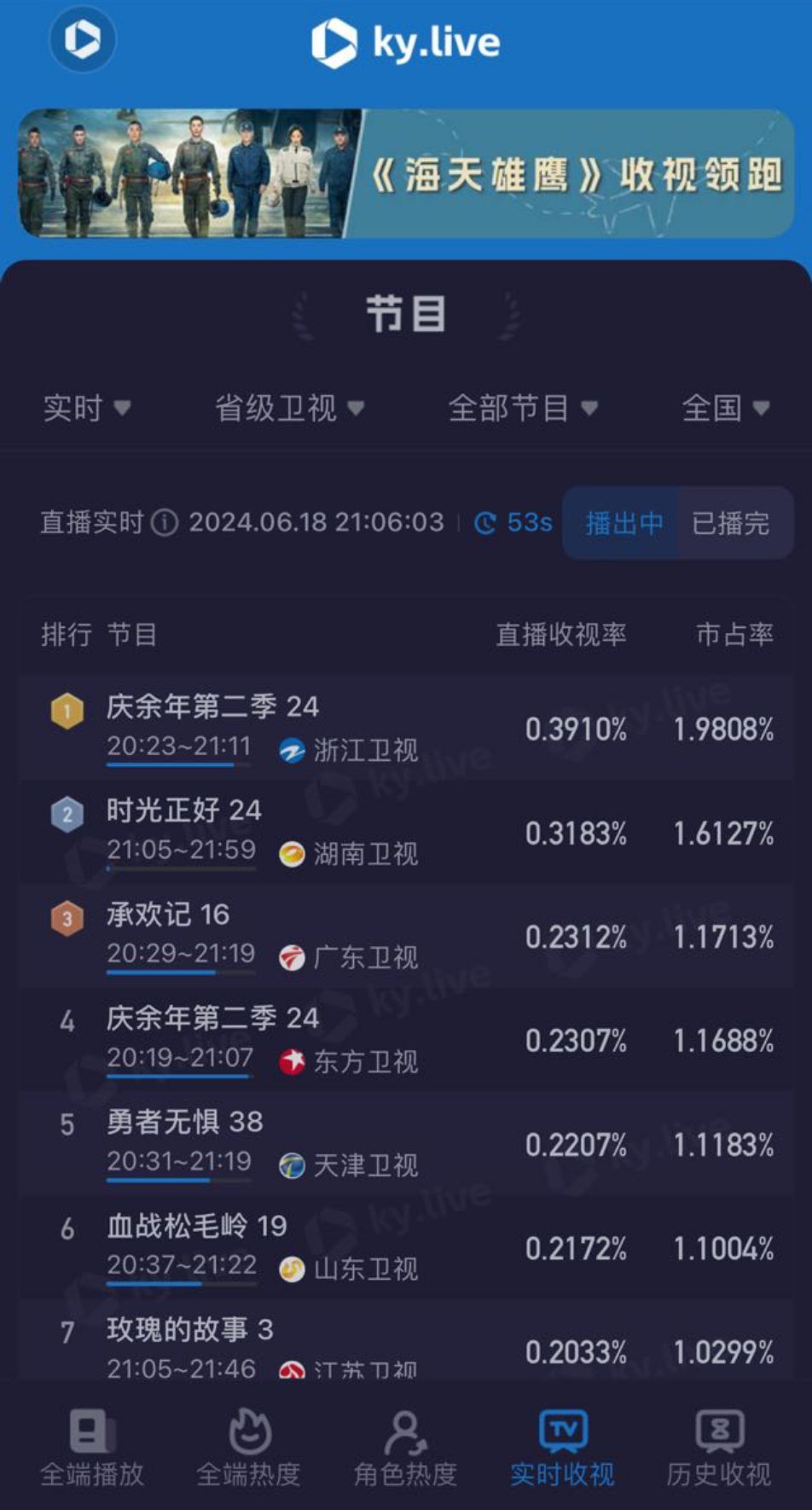812x1510 pixels.
Task: Switch to the 全端播放 tab
Action: click(x=92, y=1448)
